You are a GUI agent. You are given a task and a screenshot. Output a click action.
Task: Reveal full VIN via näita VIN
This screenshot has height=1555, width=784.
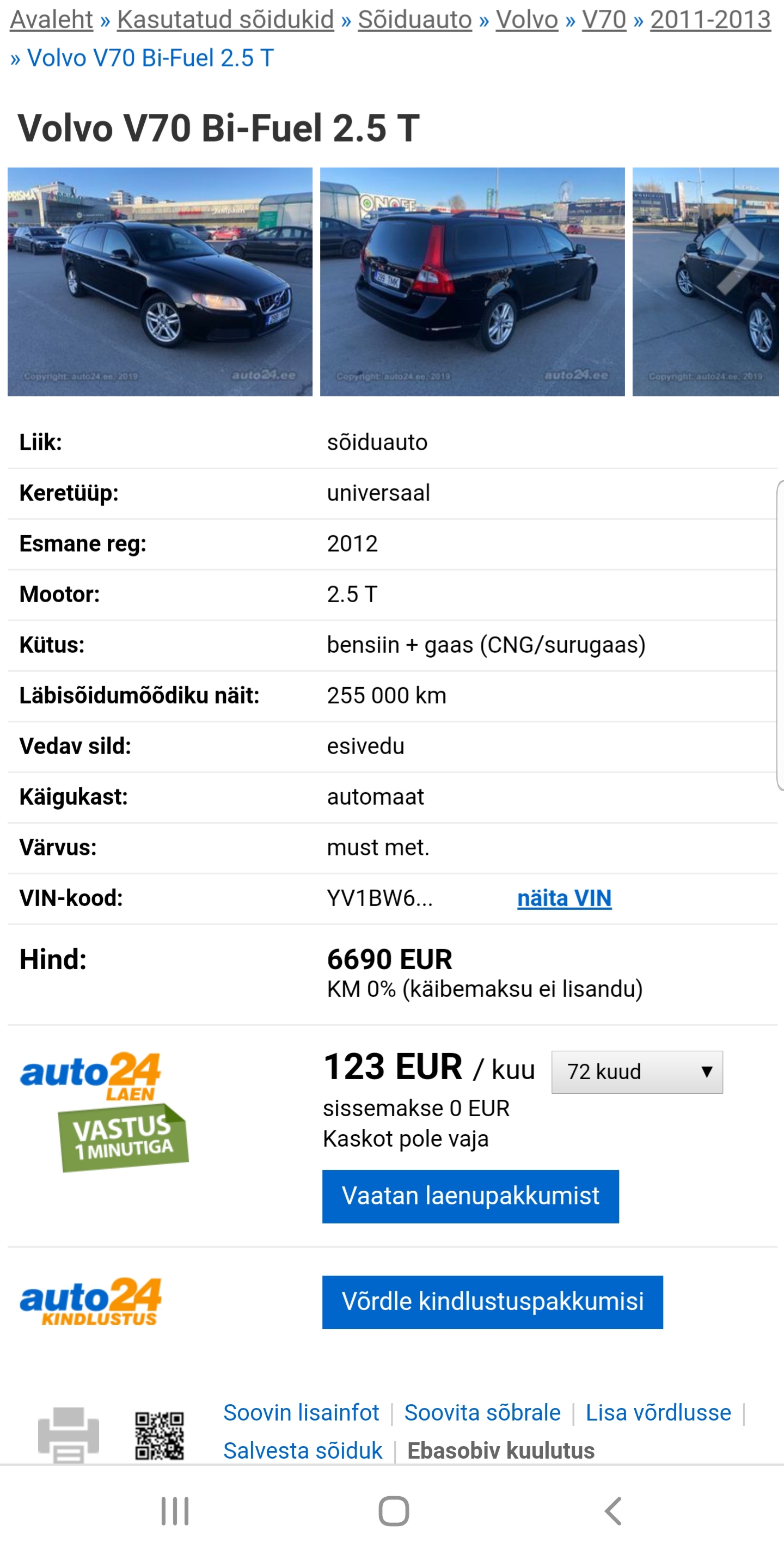[564, 898]
